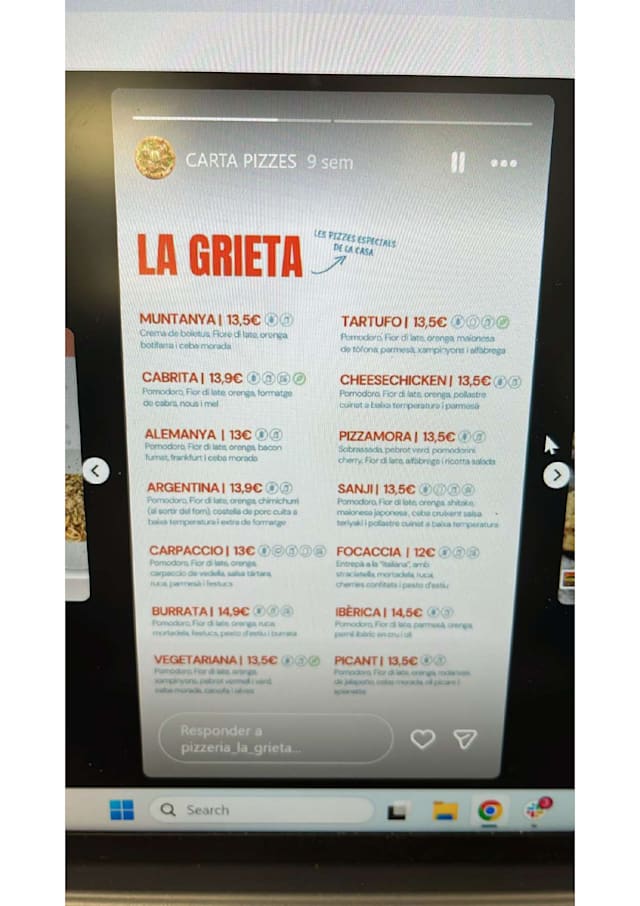The image size is (640, 906).
Task: Click the taskbar Search box
Action: [262, 810]
